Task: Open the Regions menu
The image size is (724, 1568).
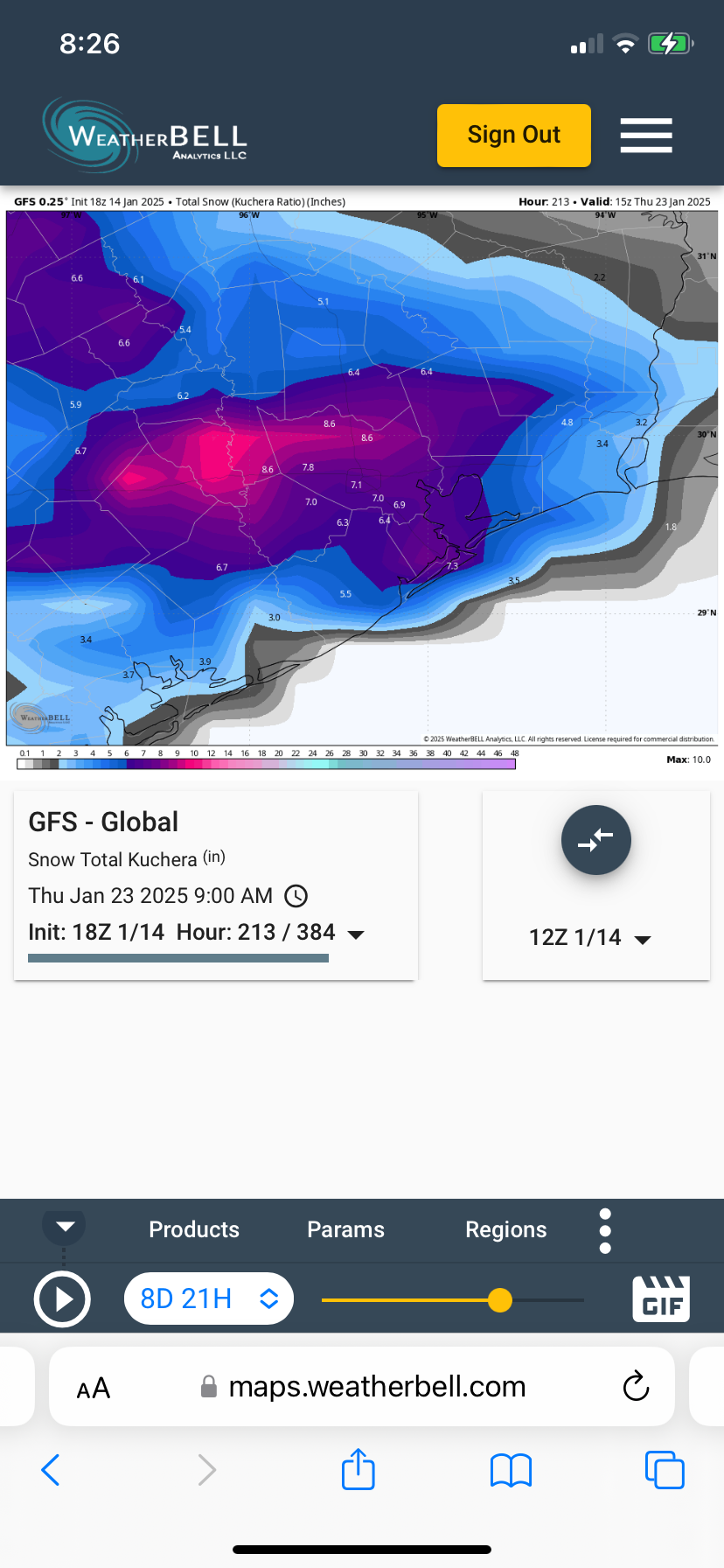Action: pyautogui.click(x=505, y=1229)
